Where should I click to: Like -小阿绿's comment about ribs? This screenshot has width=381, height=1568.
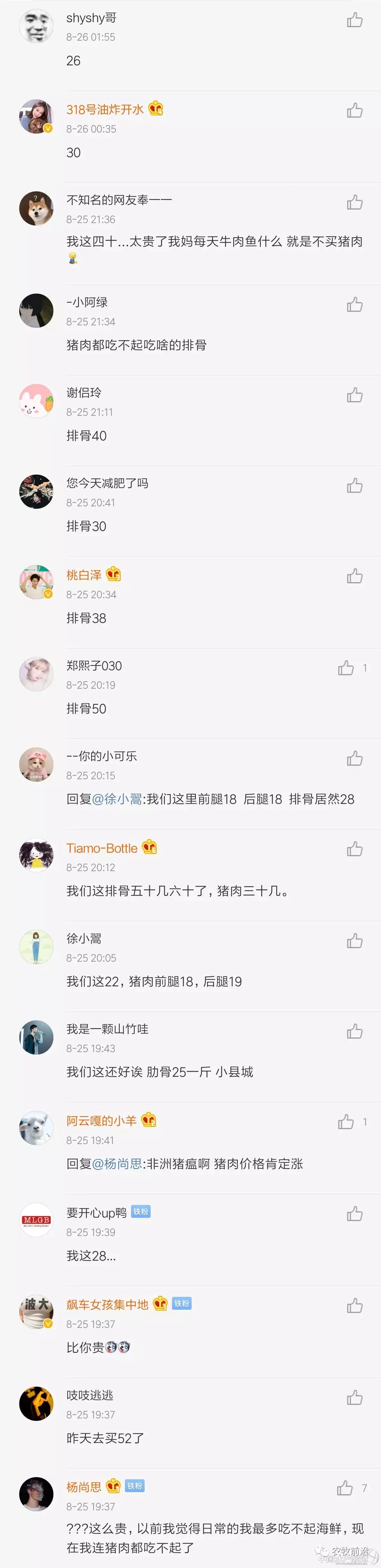coord(355,305)
